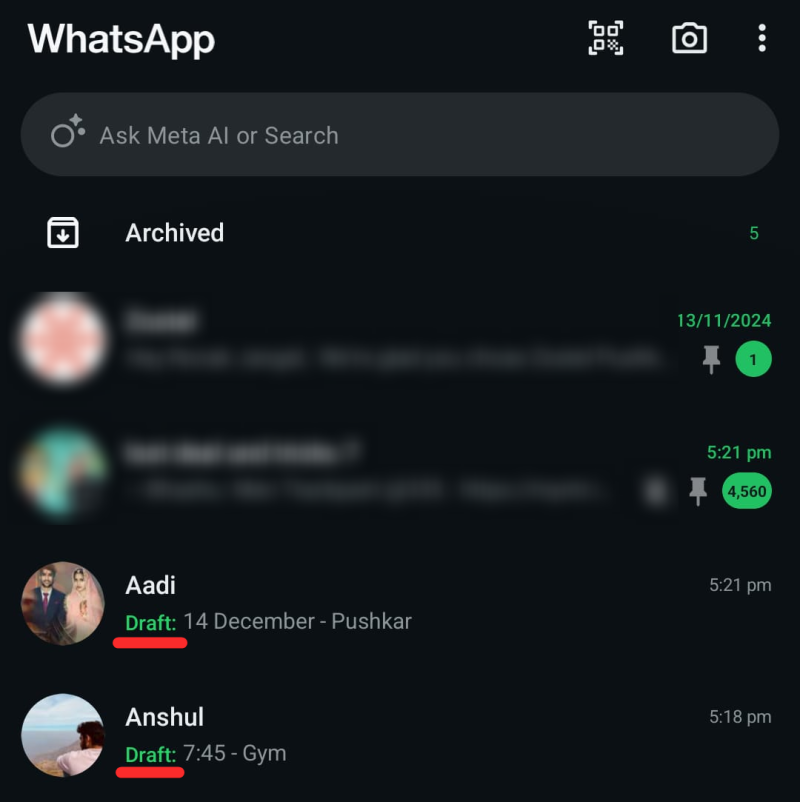View Anshul's profile picture
Image resolution: width=800 pixels, height=802 pixels.
pos(63,735)
